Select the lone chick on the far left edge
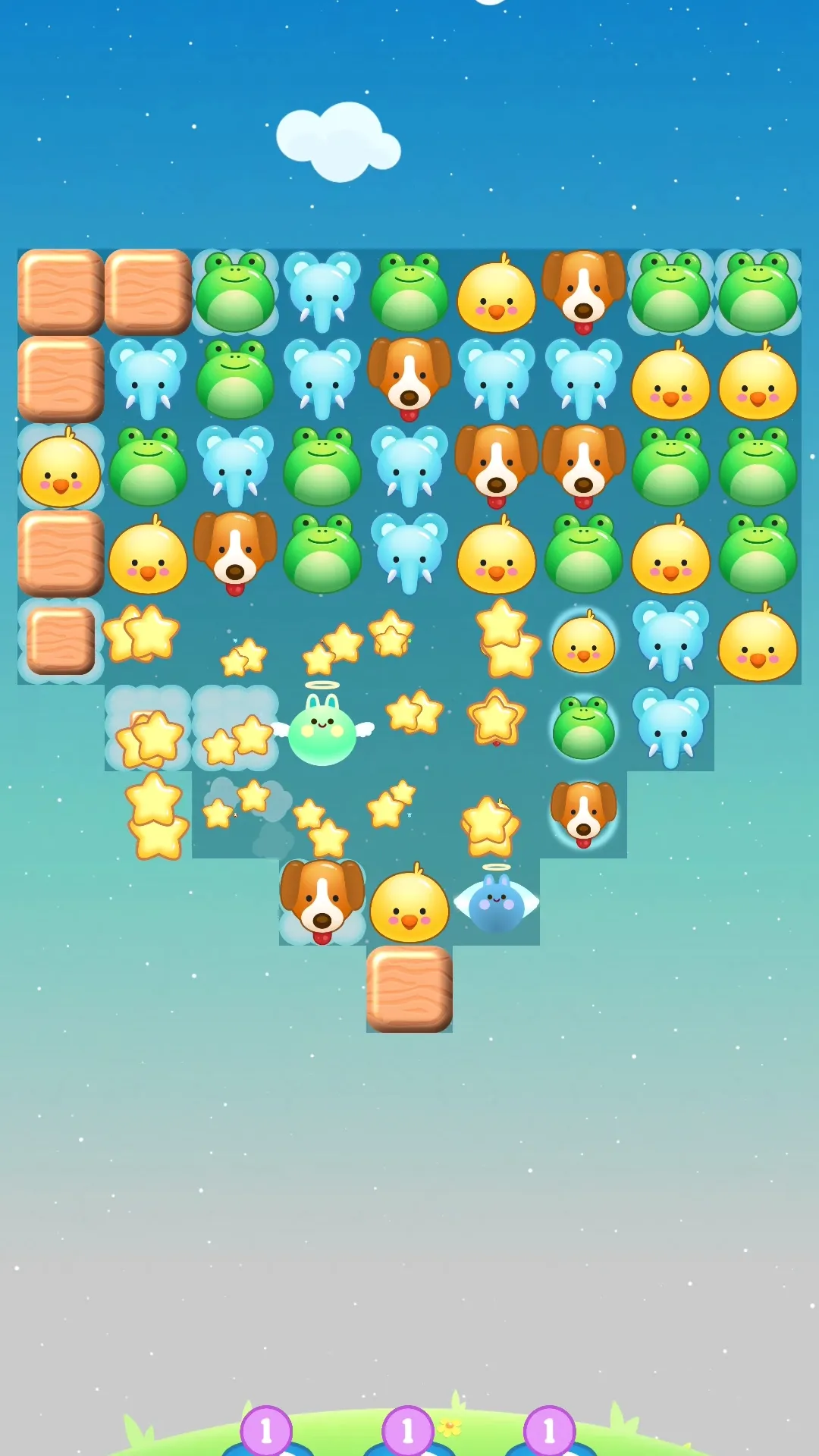The width and height of the screenshot is (819, 1456). tap(62, 470)
